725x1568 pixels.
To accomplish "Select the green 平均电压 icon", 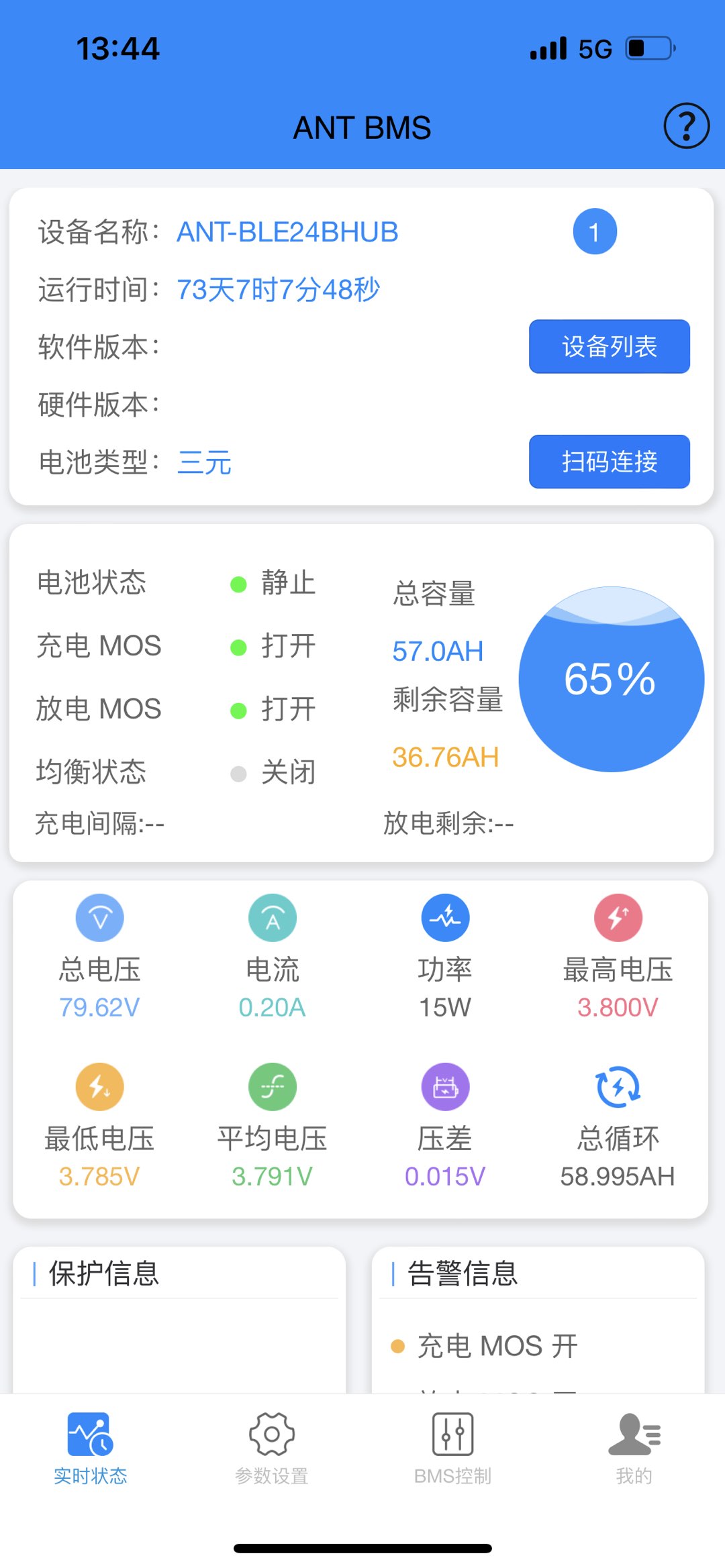I will click(271, 1086).
